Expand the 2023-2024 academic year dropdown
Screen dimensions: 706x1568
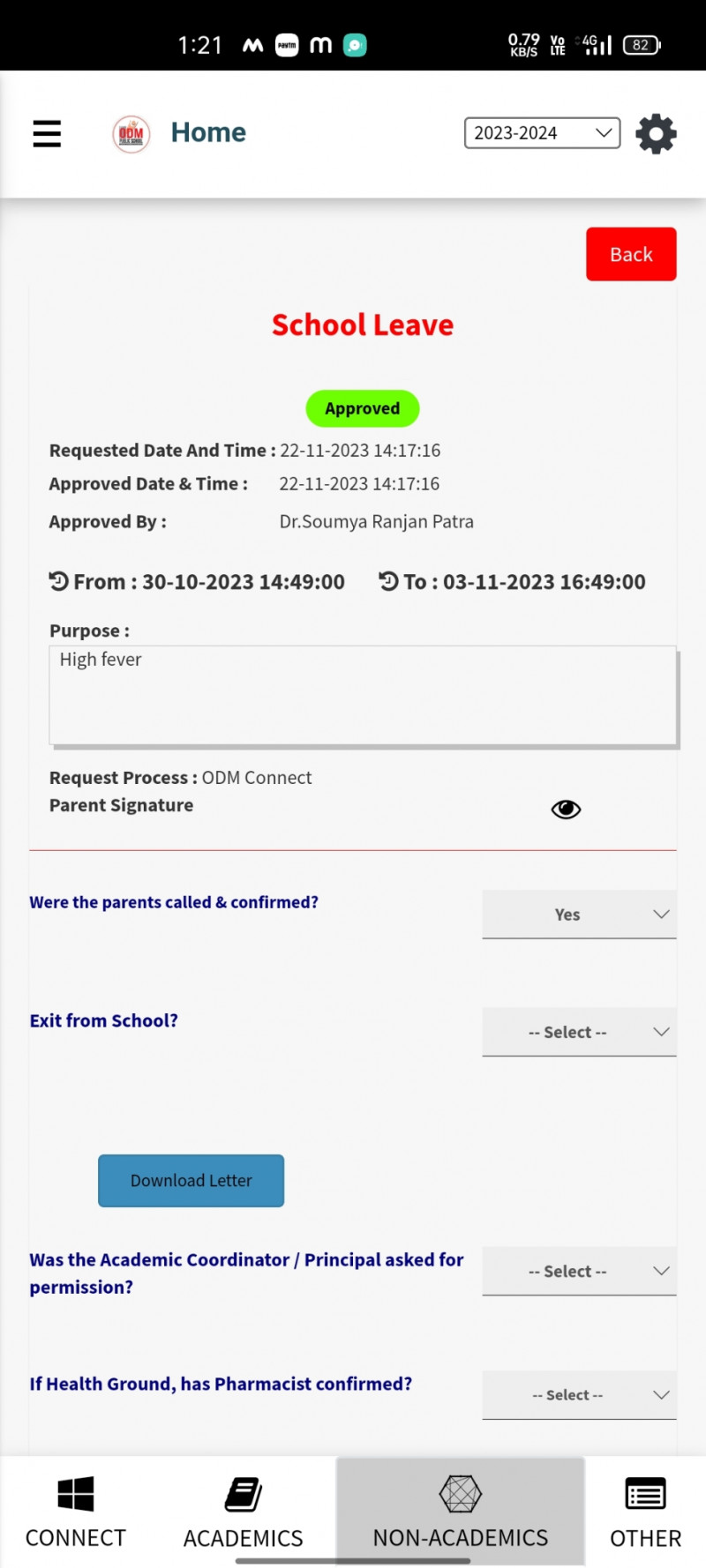coord(542,133)
